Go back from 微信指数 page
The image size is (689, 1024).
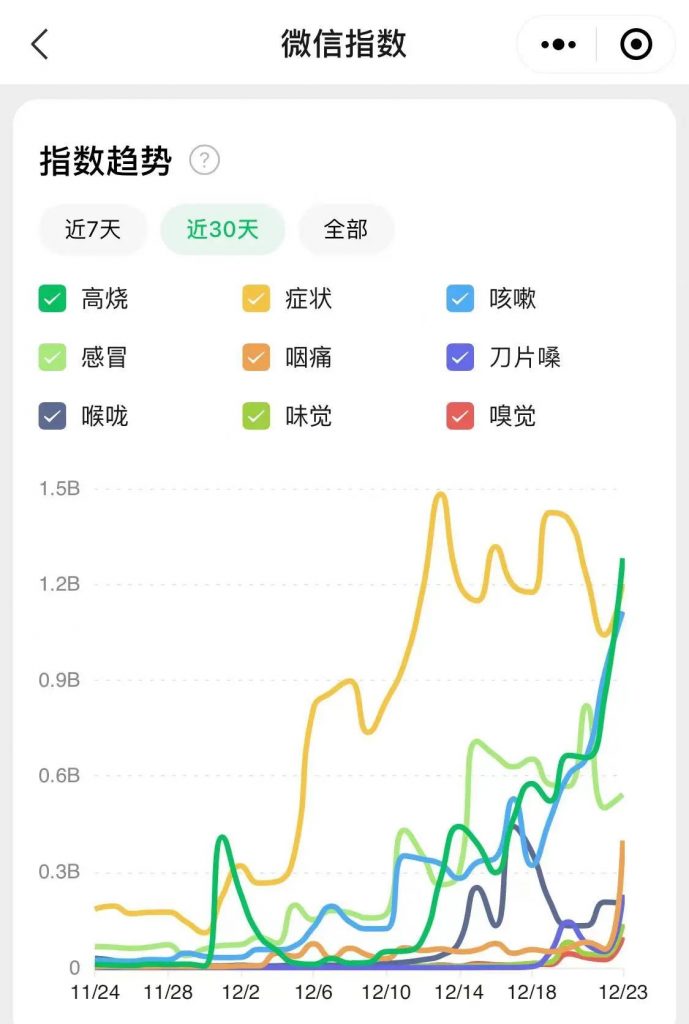[40, 44]
